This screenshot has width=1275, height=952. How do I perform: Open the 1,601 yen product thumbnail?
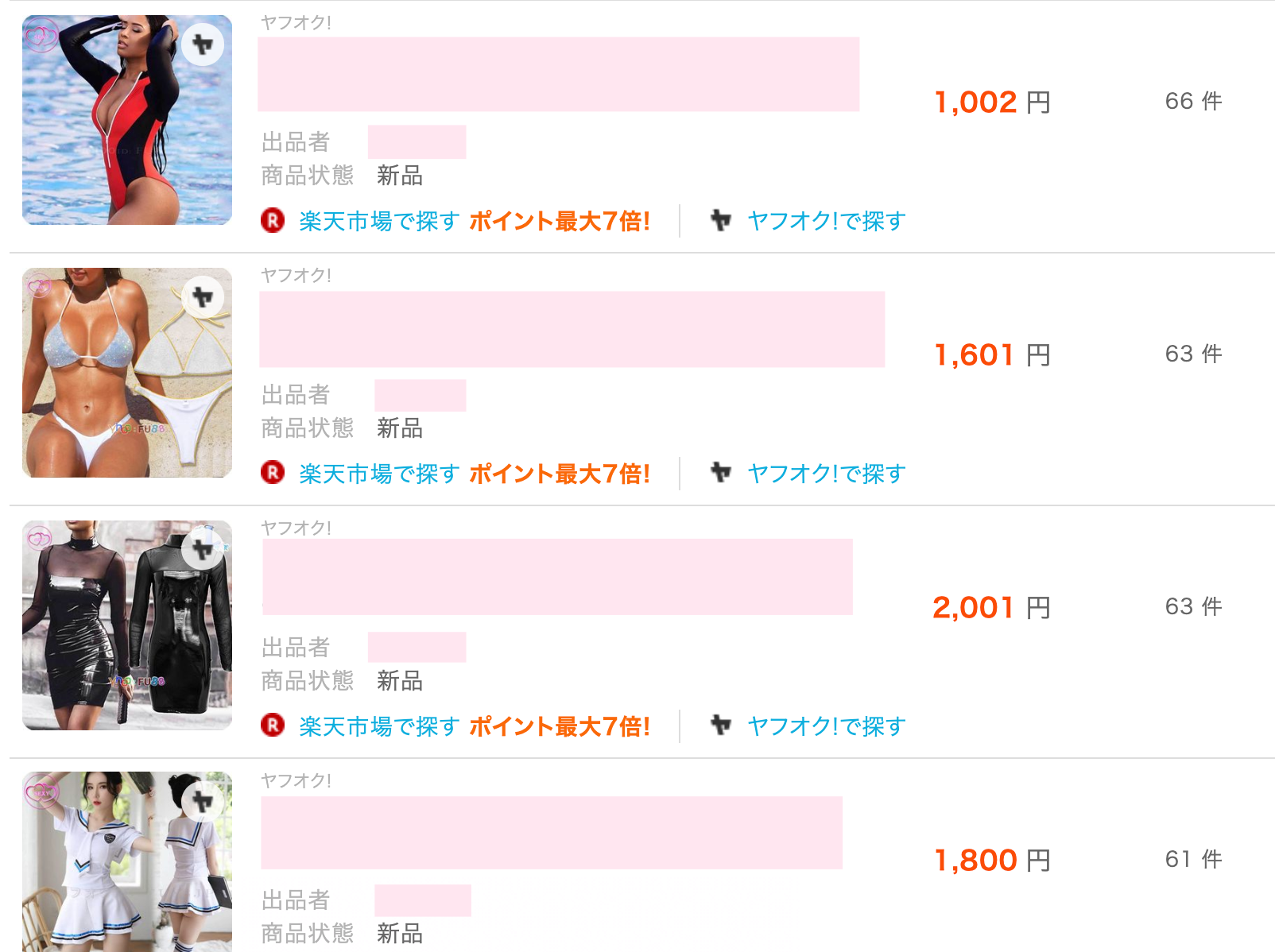point(127,373)
